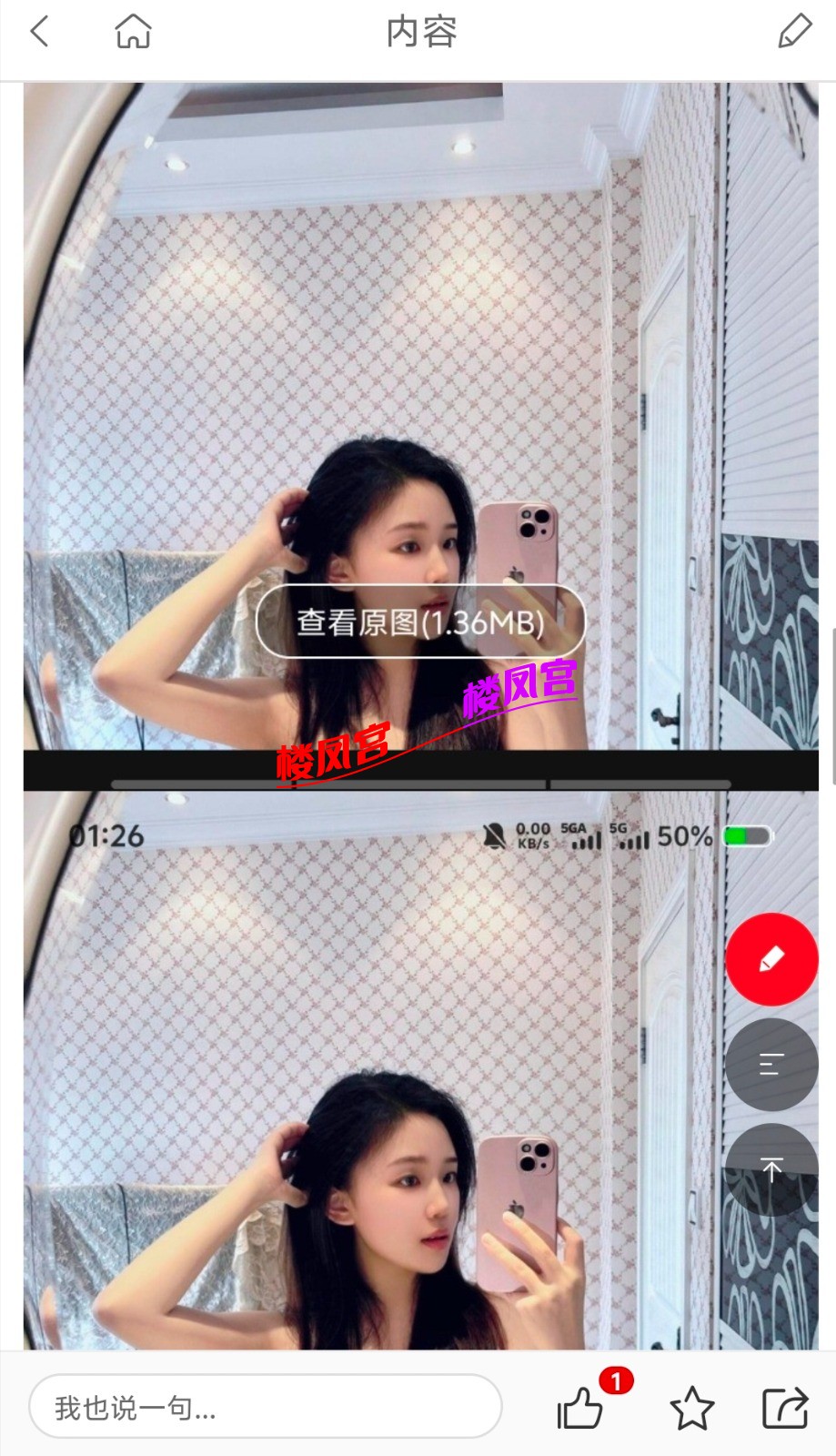Tap the "我也说一句..." comment field
Screen dimensions: 836x1456
[x=265, y=1407]
